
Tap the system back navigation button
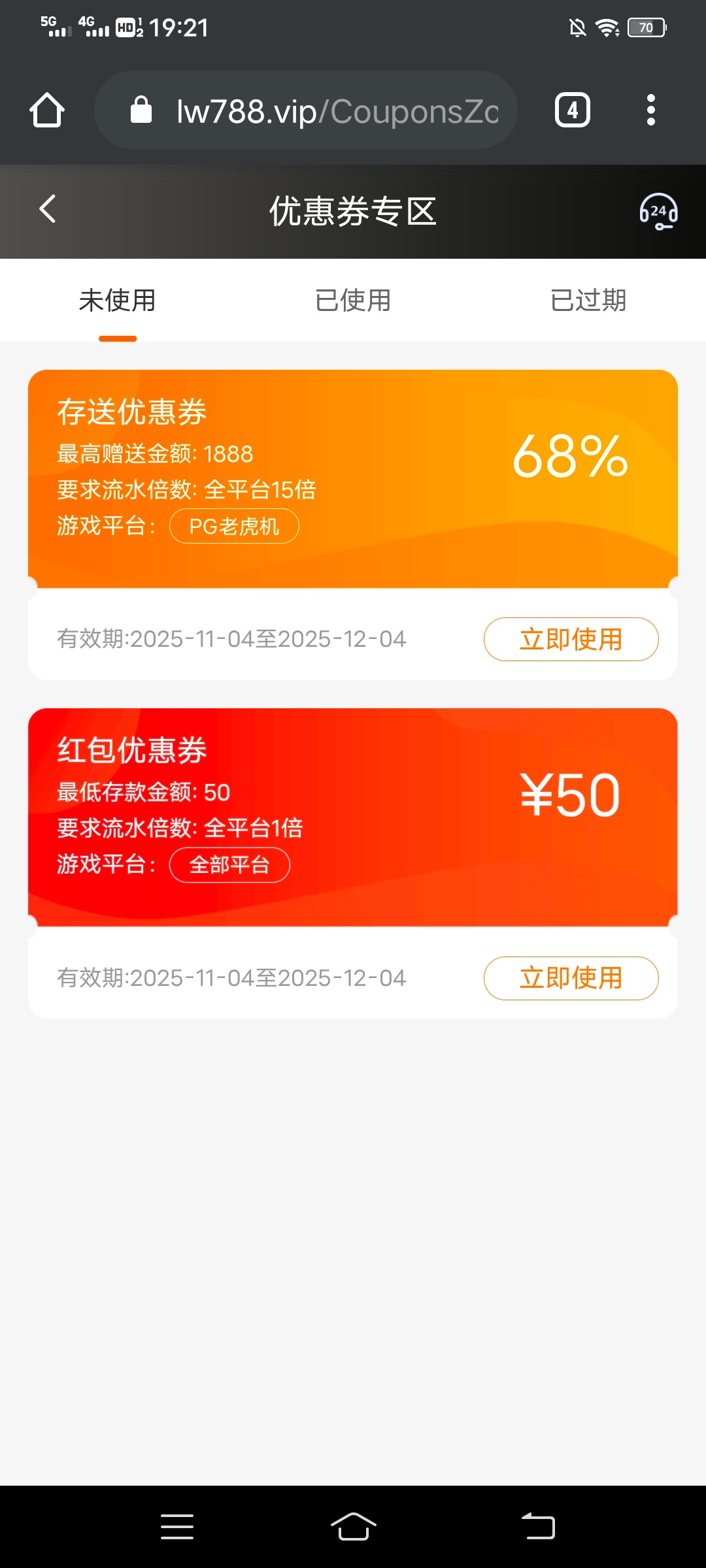point(538,1526)
